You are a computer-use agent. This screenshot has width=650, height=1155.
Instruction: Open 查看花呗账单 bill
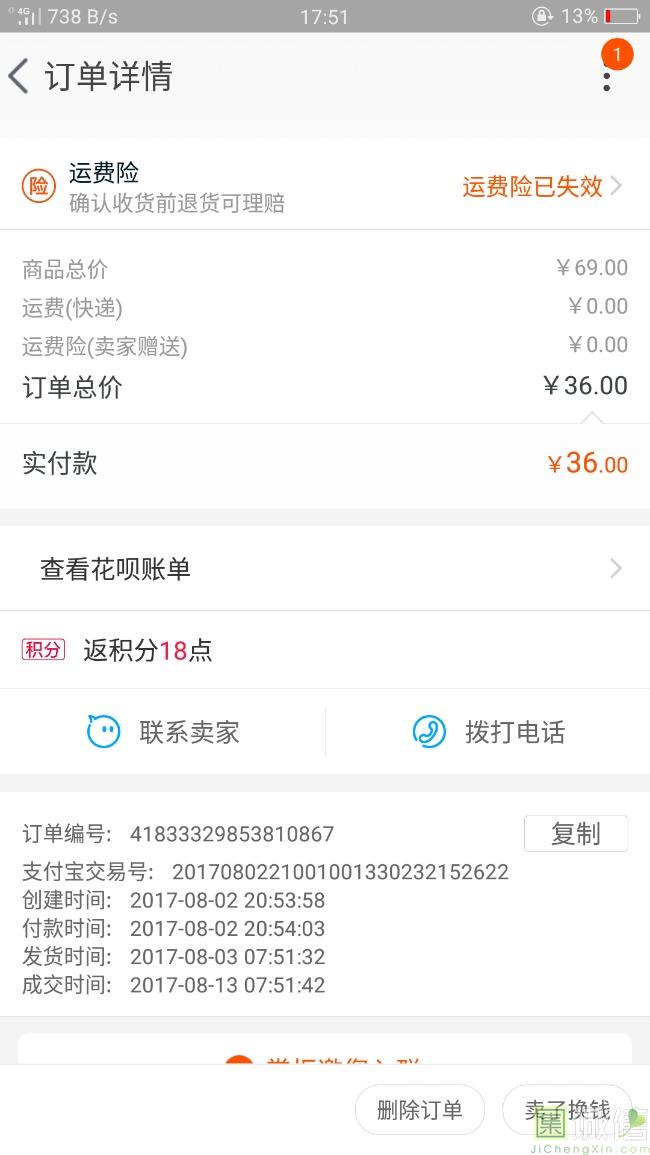pyautogui.click(x=324, y=569)
